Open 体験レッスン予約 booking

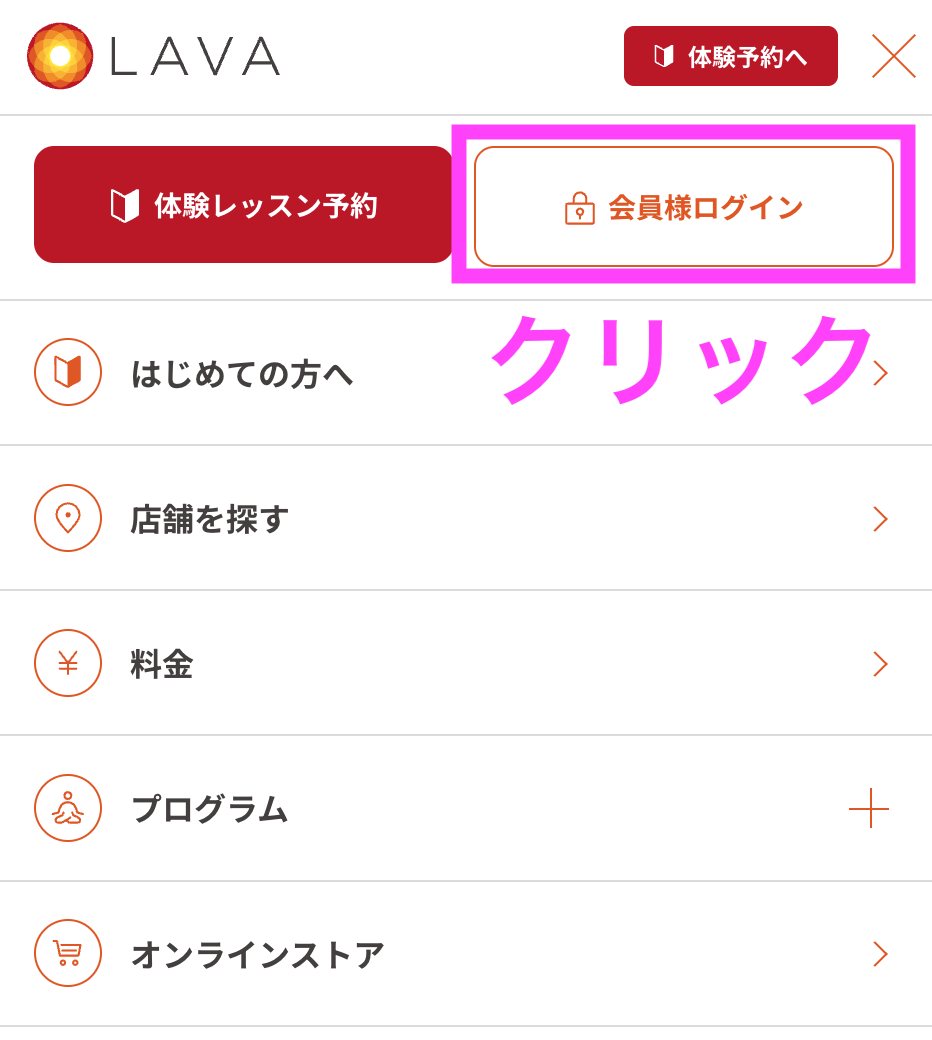(x=243, y=205)
